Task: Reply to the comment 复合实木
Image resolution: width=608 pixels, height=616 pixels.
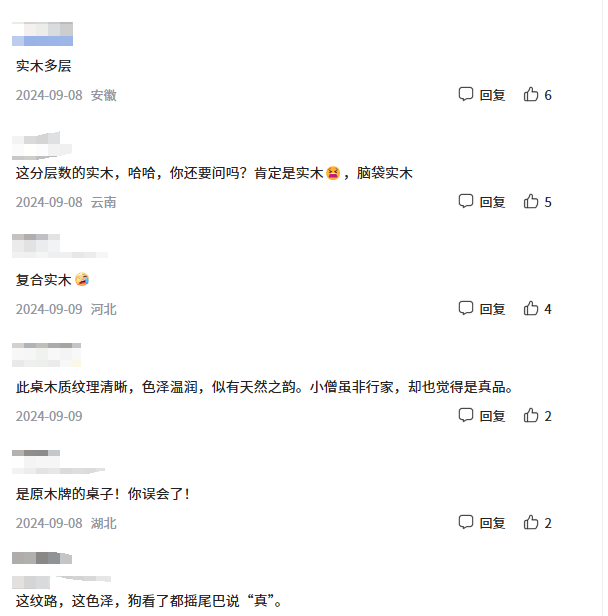Action: coord(482,309)
